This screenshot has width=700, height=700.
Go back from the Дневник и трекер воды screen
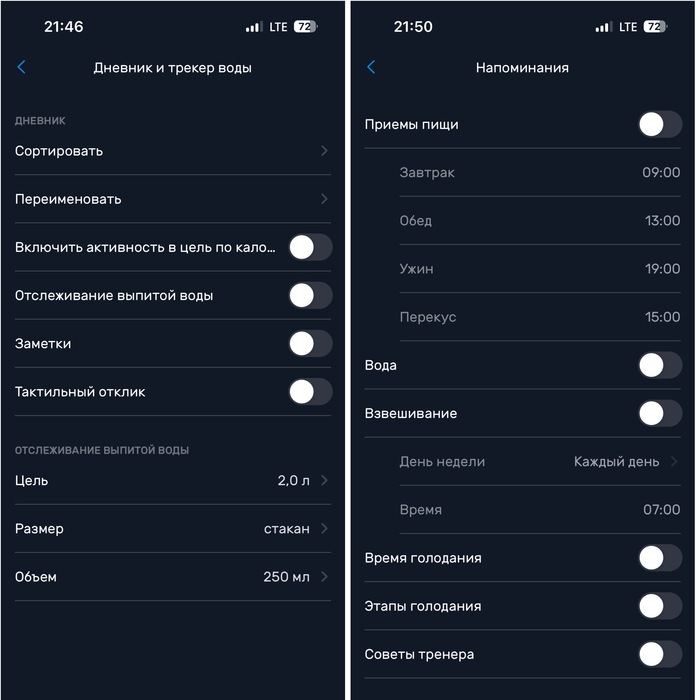[x=22, y=67]
